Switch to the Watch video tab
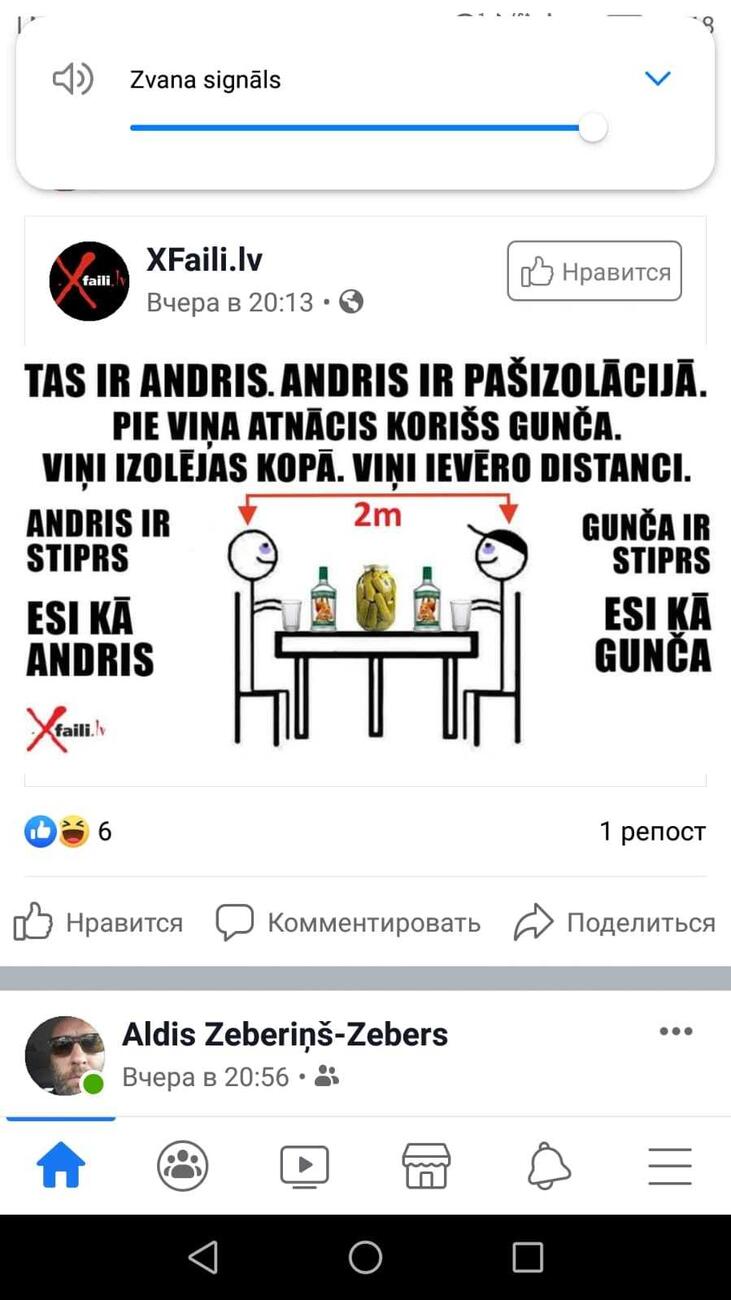The width and height of the screenshot is (731, 1300). click(x=305, y=1165)
